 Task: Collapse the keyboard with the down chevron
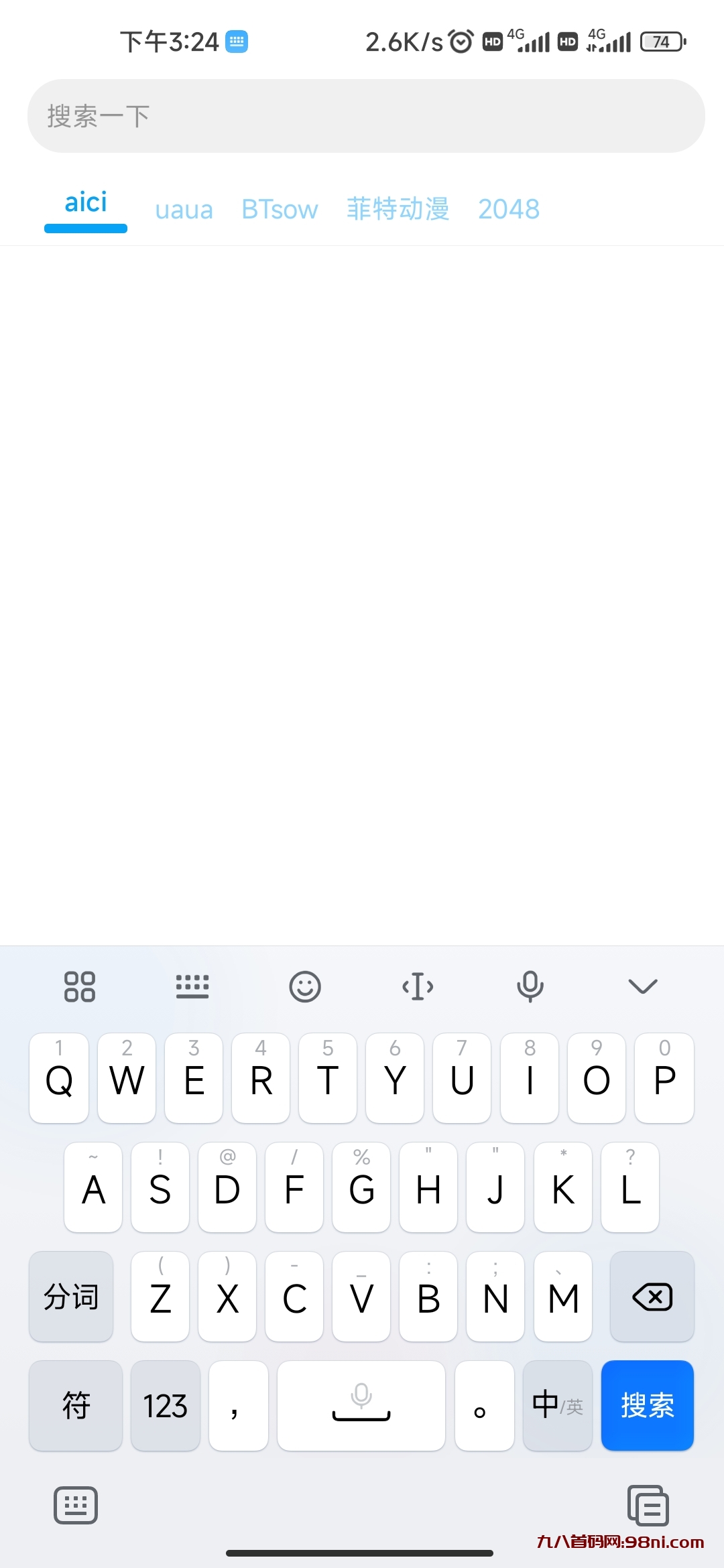(643, 986)
